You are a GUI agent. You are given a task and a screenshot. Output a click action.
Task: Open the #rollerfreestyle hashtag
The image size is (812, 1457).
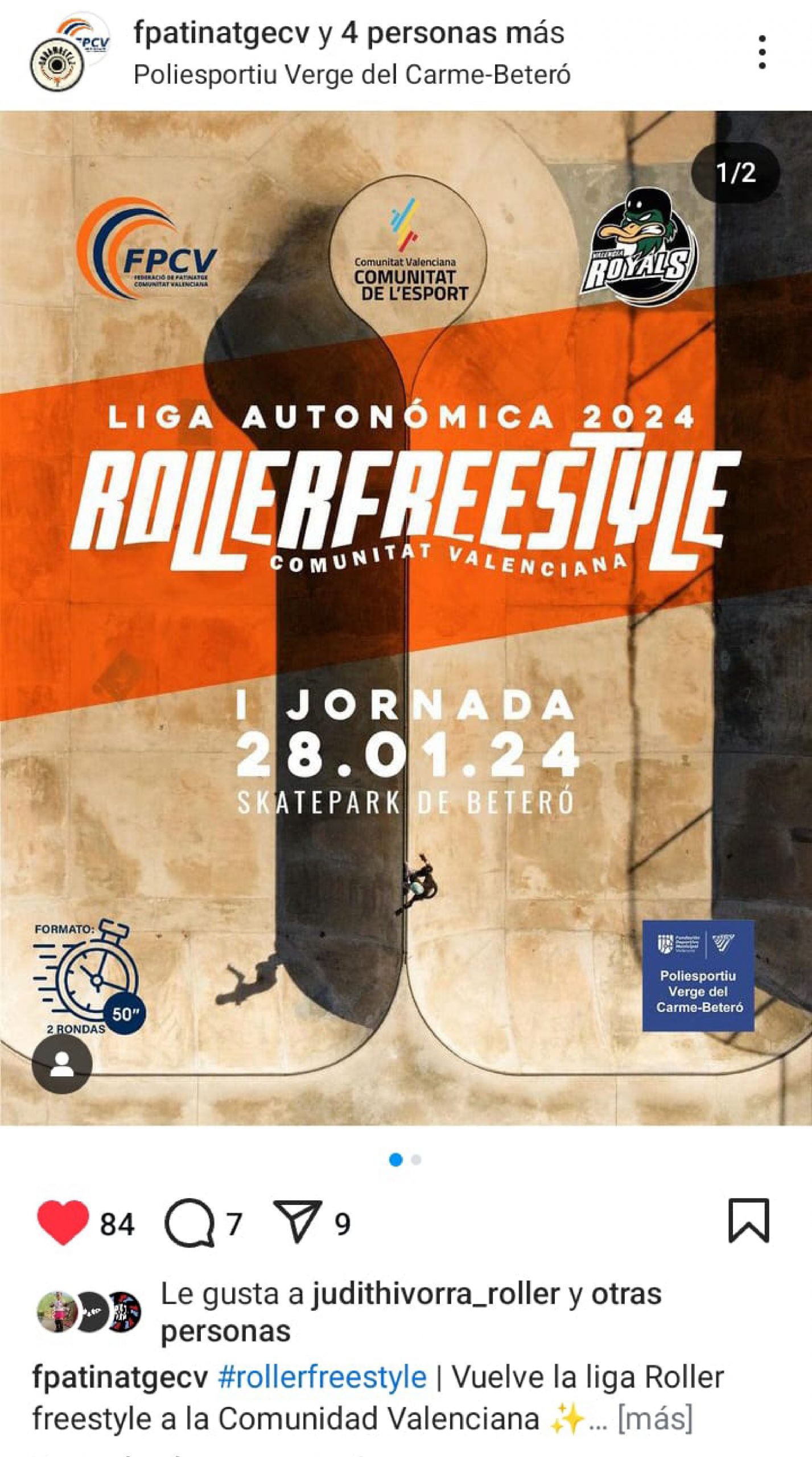pyautogui.click(x=322, y=1378)
